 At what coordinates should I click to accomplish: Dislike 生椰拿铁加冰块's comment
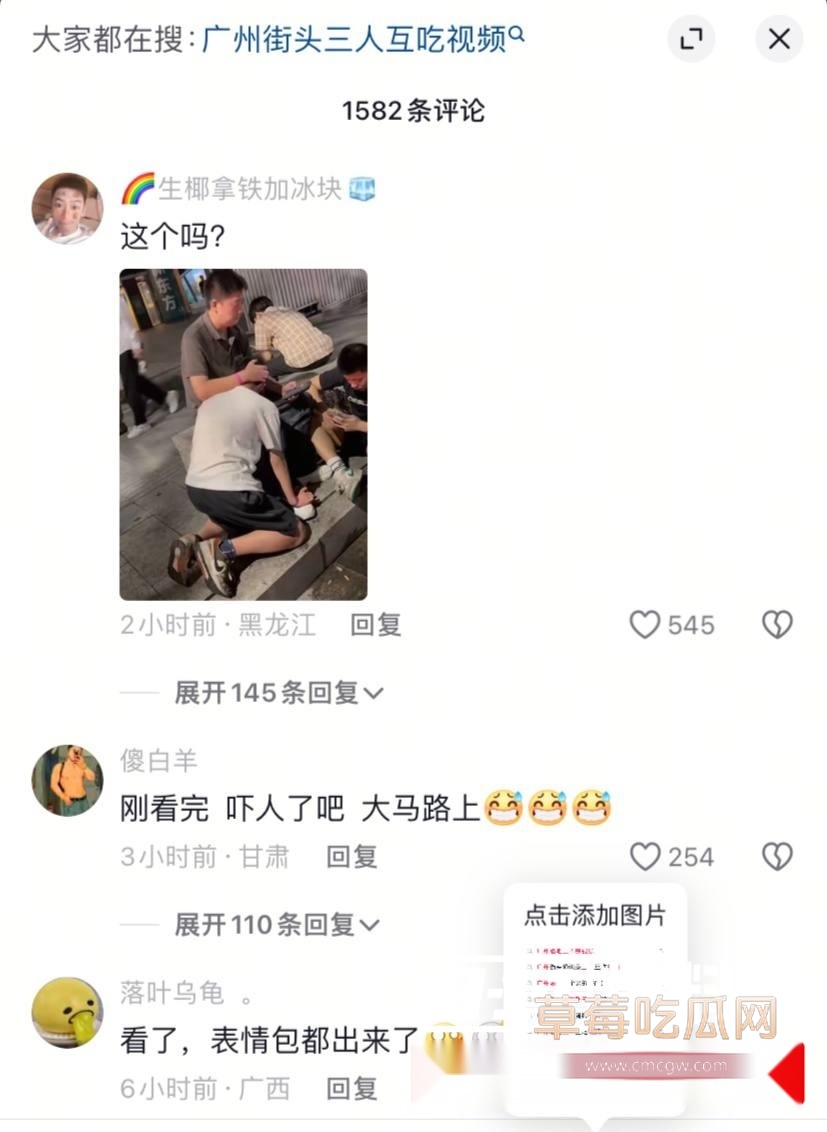777,625
